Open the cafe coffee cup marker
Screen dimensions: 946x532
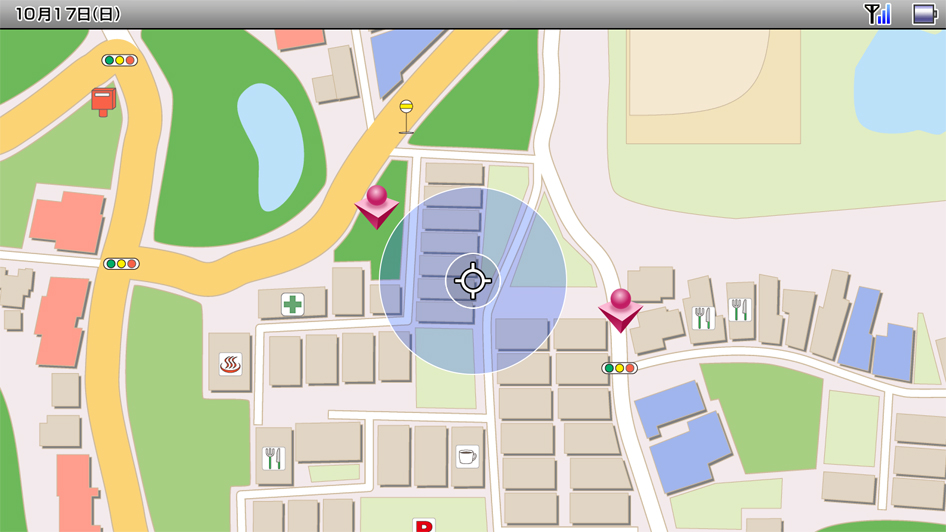(467, 457)
